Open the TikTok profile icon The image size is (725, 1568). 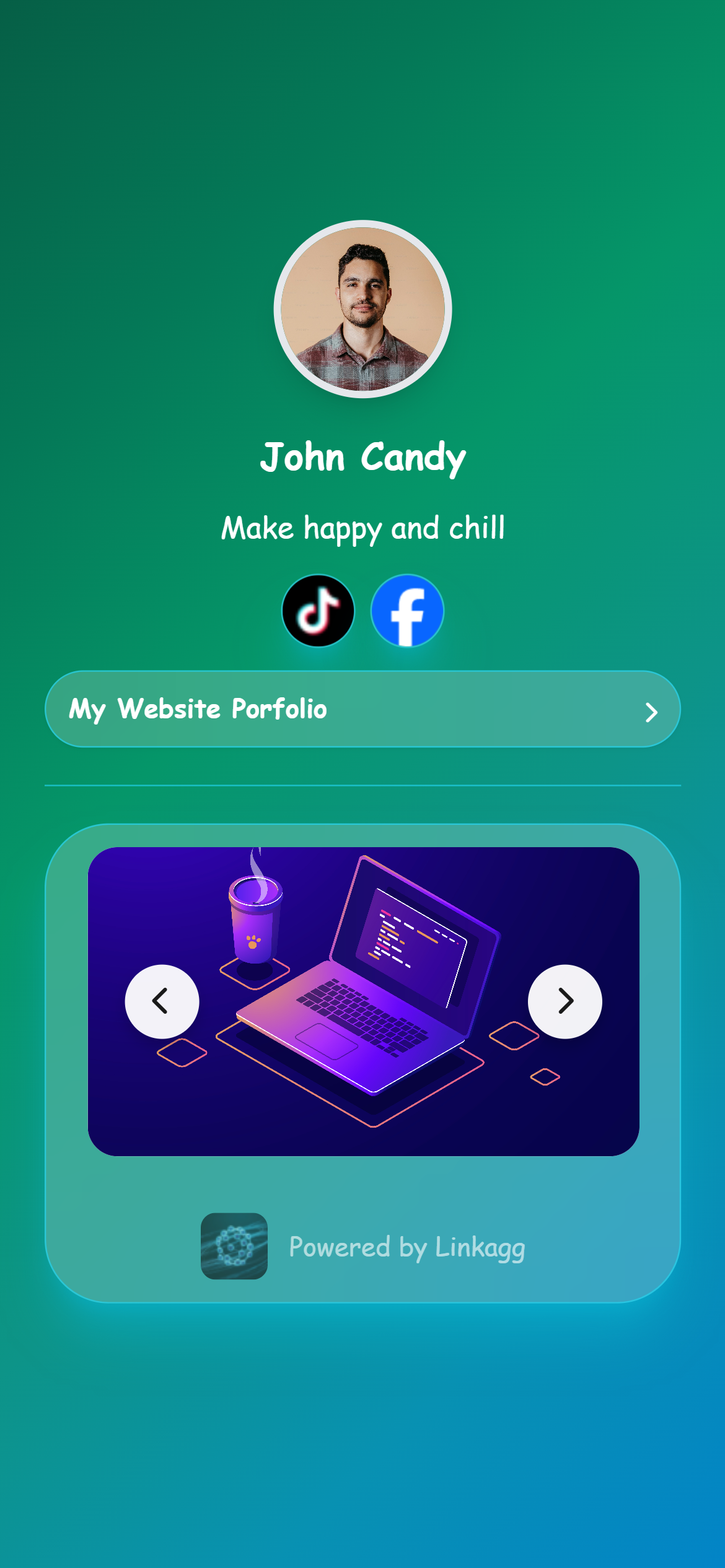pos(318,611)
